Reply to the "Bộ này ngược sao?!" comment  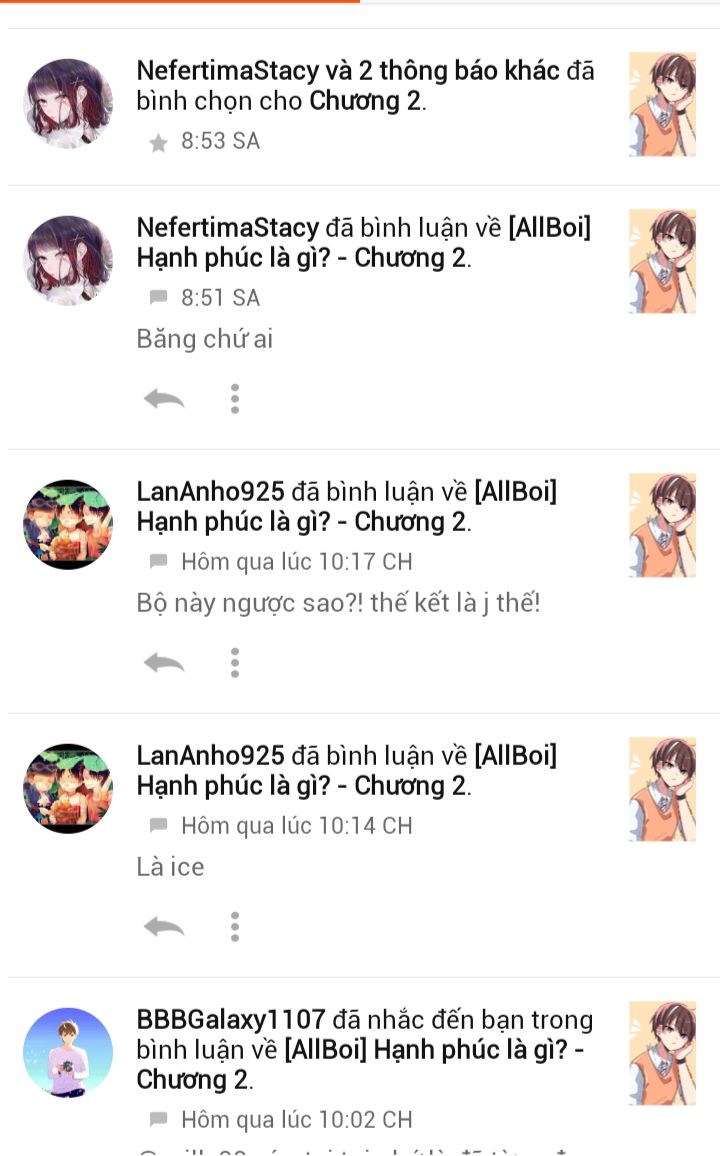pyautogui.click(x=164, y=663)
